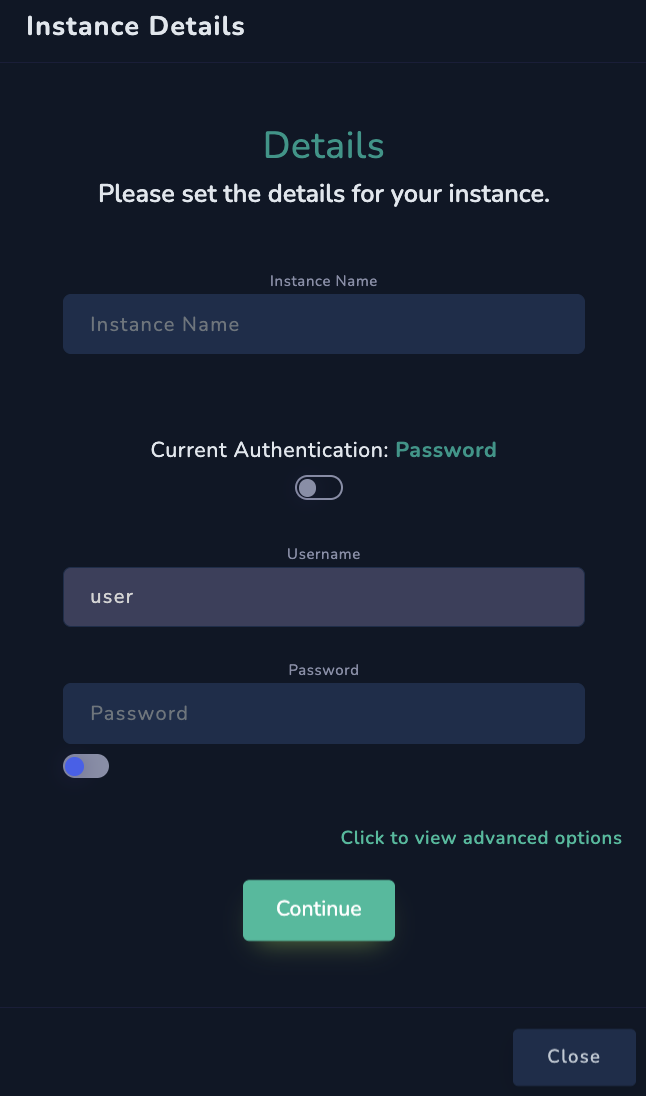Toggle the Current Authentication switch

point(319,487)
